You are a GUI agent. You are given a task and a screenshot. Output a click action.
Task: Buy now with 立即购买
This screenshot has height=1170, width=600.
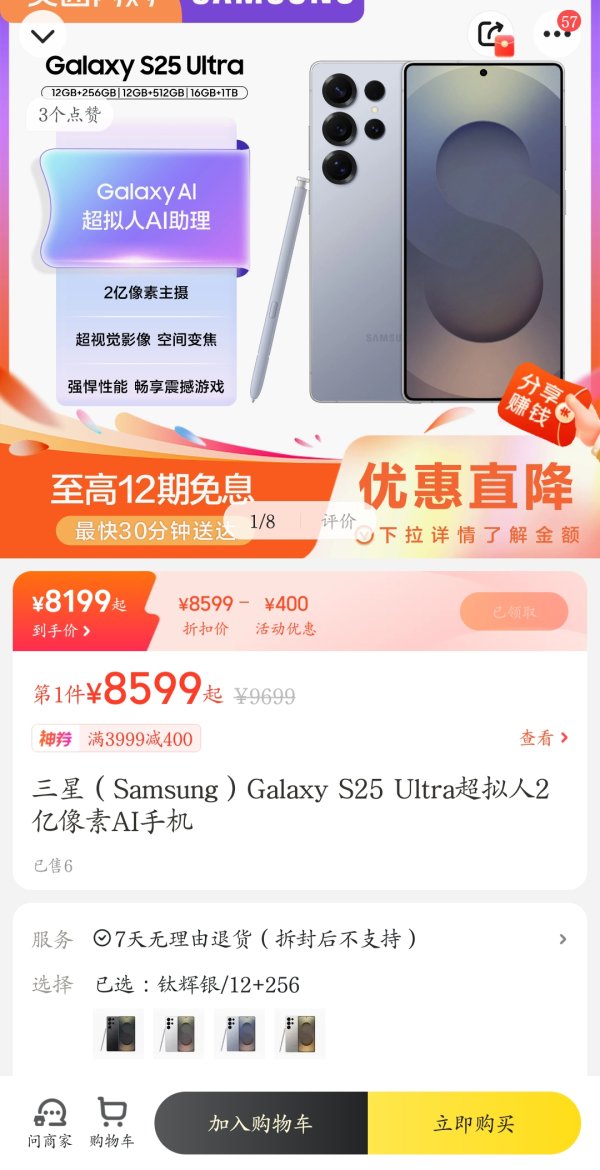(x=474, y=1123)
